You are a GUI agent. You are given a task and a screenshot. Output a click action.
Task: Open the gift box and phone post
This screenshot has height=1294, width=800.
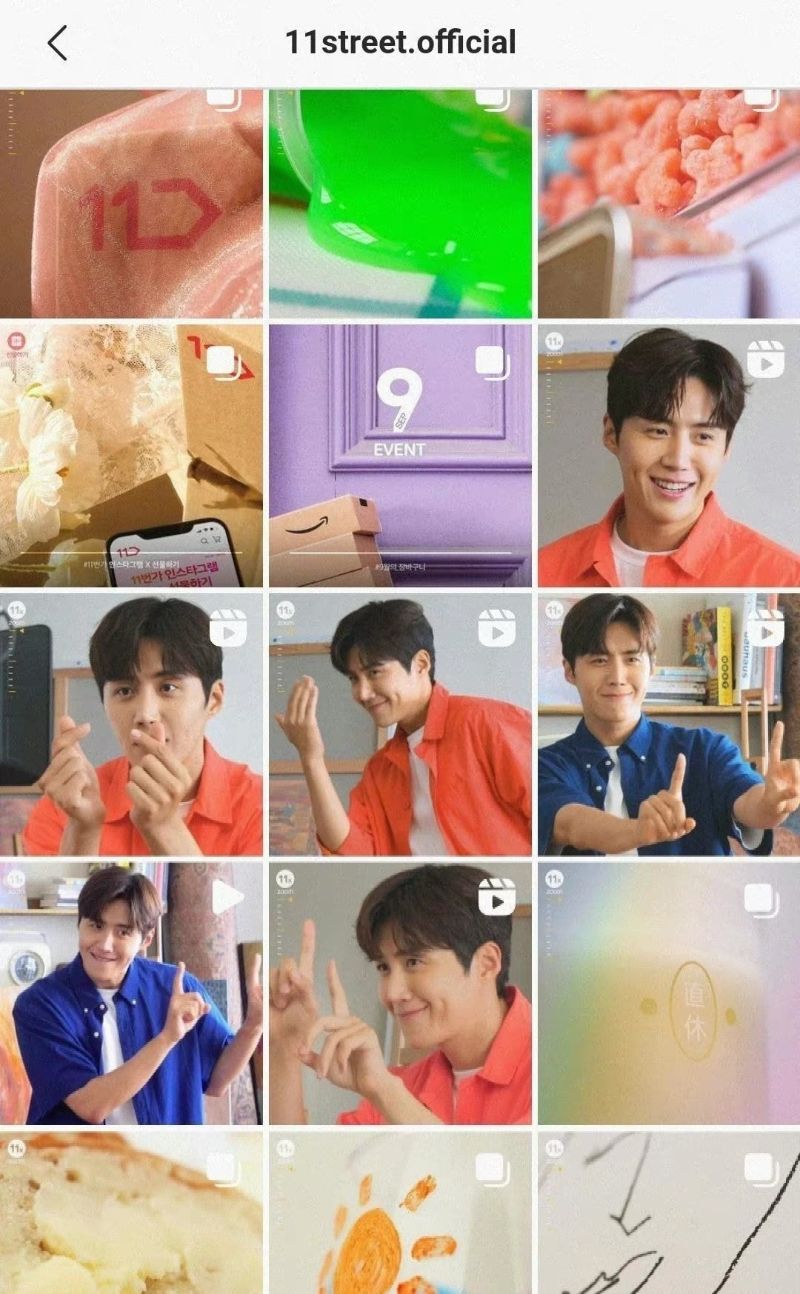(131, 455)
